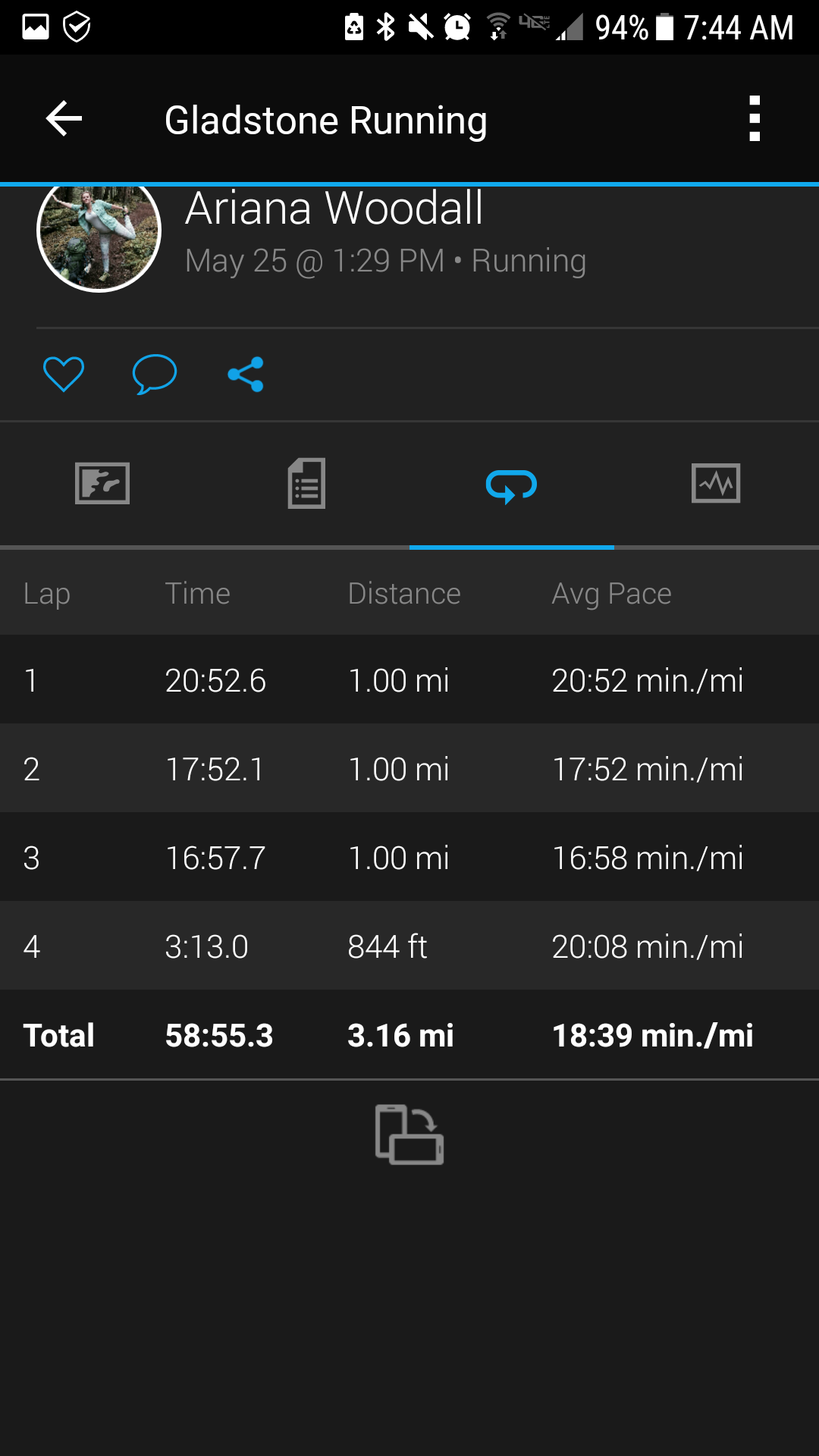Open comments on this activity
Viewport: 819px width, 1456px height.
point(155,374)
